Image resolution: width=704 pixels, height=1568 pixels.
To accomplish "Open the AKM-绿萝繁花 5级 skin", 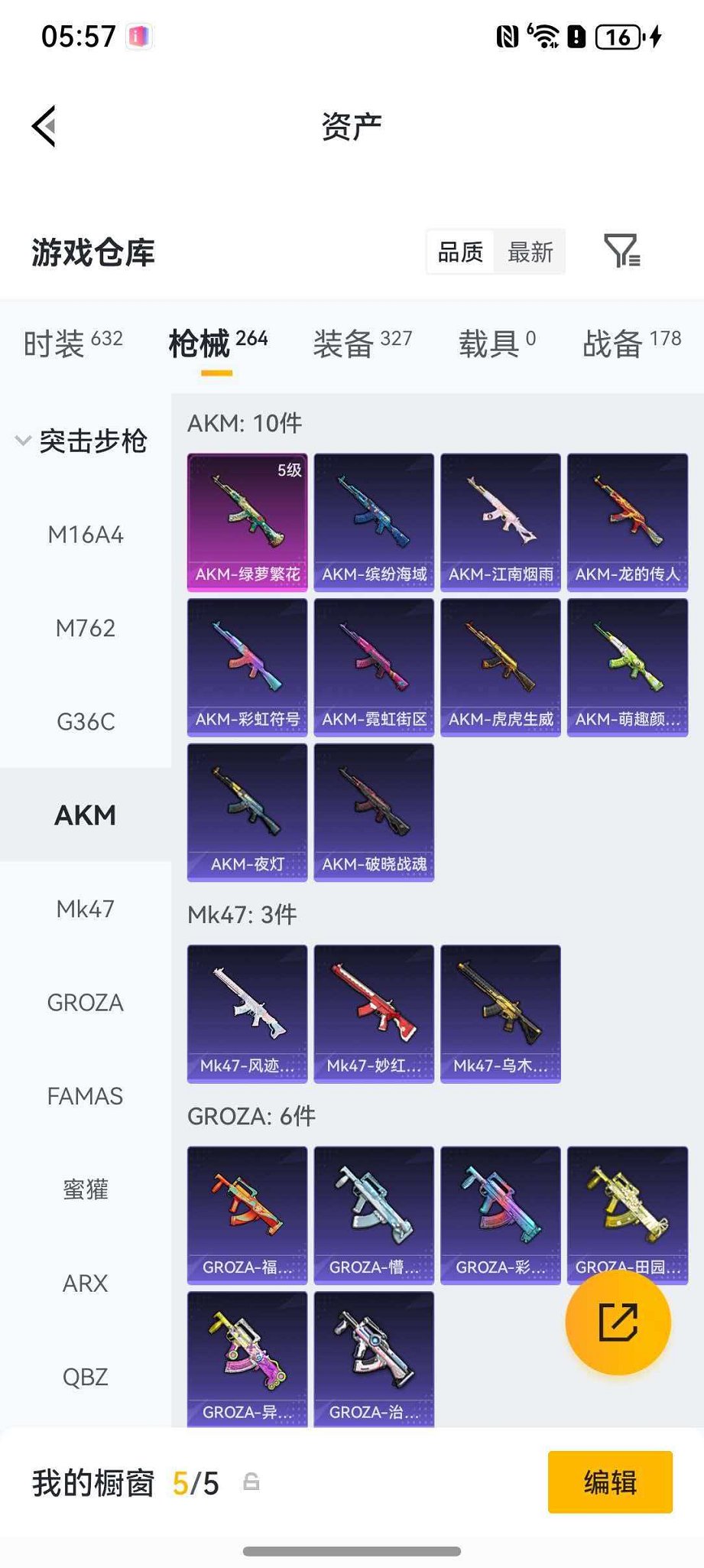I will tap(246, 520).
